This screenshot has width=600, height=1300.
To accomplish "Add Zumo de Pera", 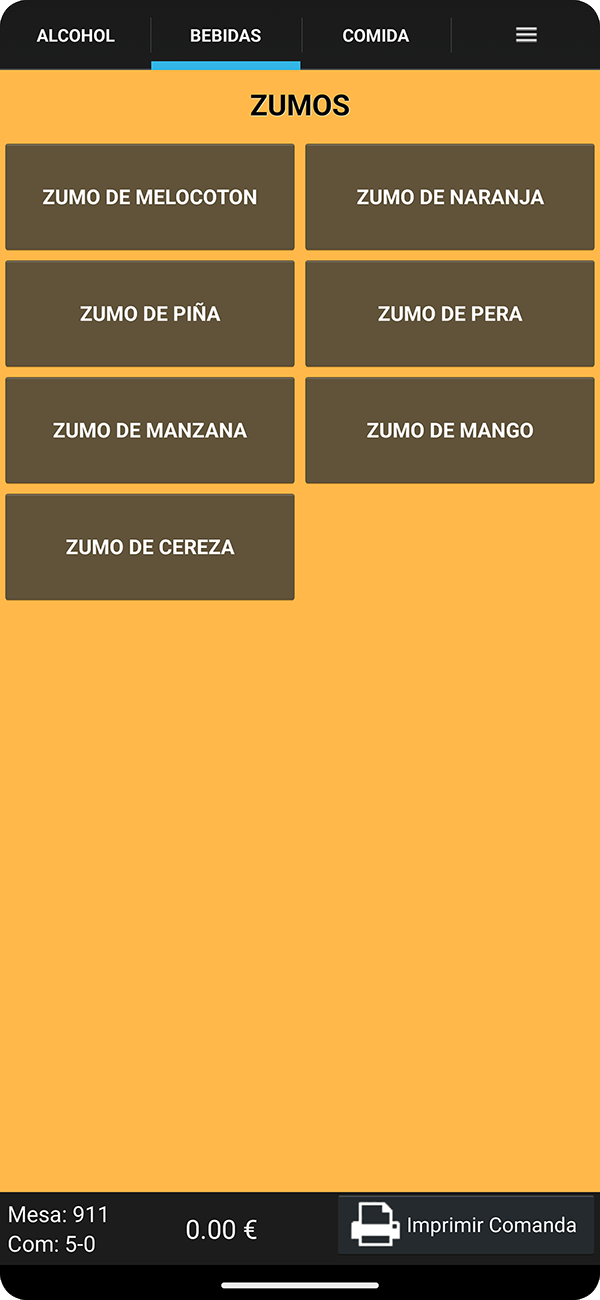I will (450, 314).
